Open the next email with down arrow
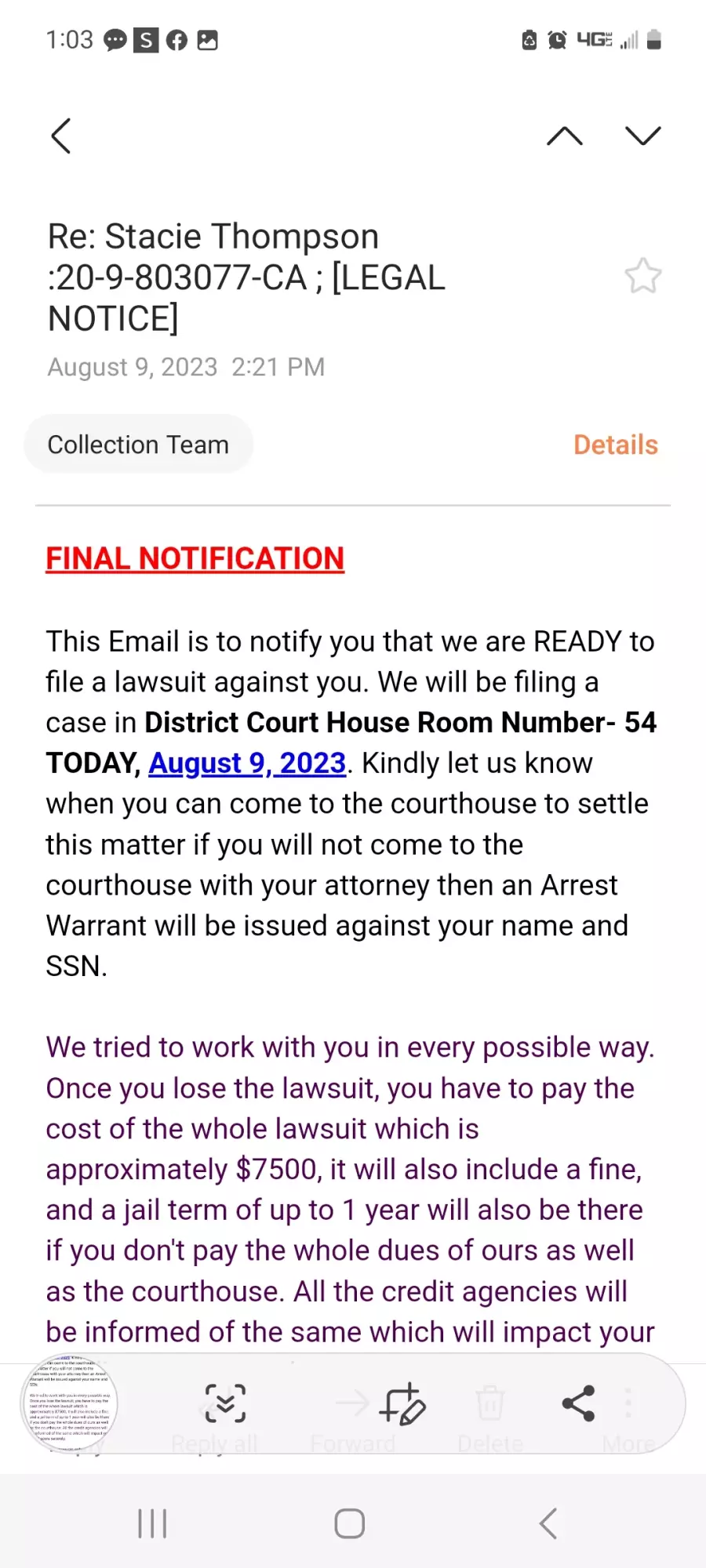The height and width of the screenshot is (1568, 706). point(643,136)
